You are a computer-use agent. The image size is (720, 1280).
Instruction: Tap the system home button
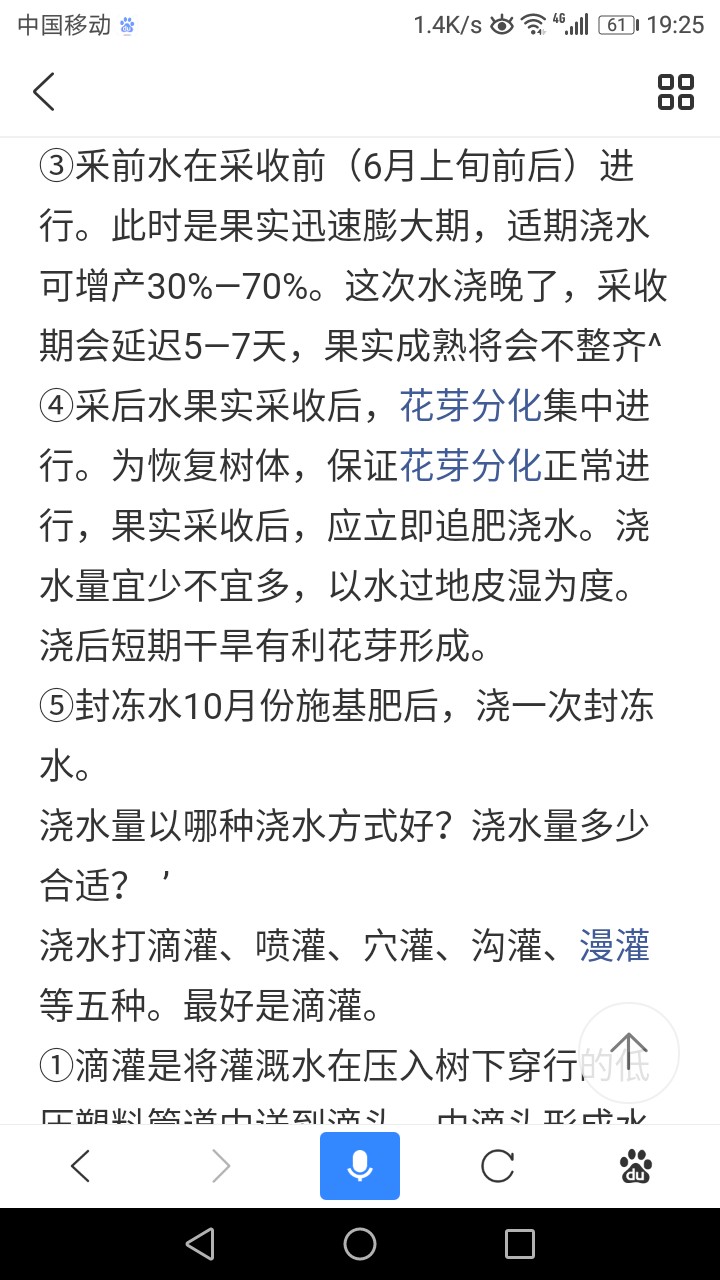(x=360, y=1244)
